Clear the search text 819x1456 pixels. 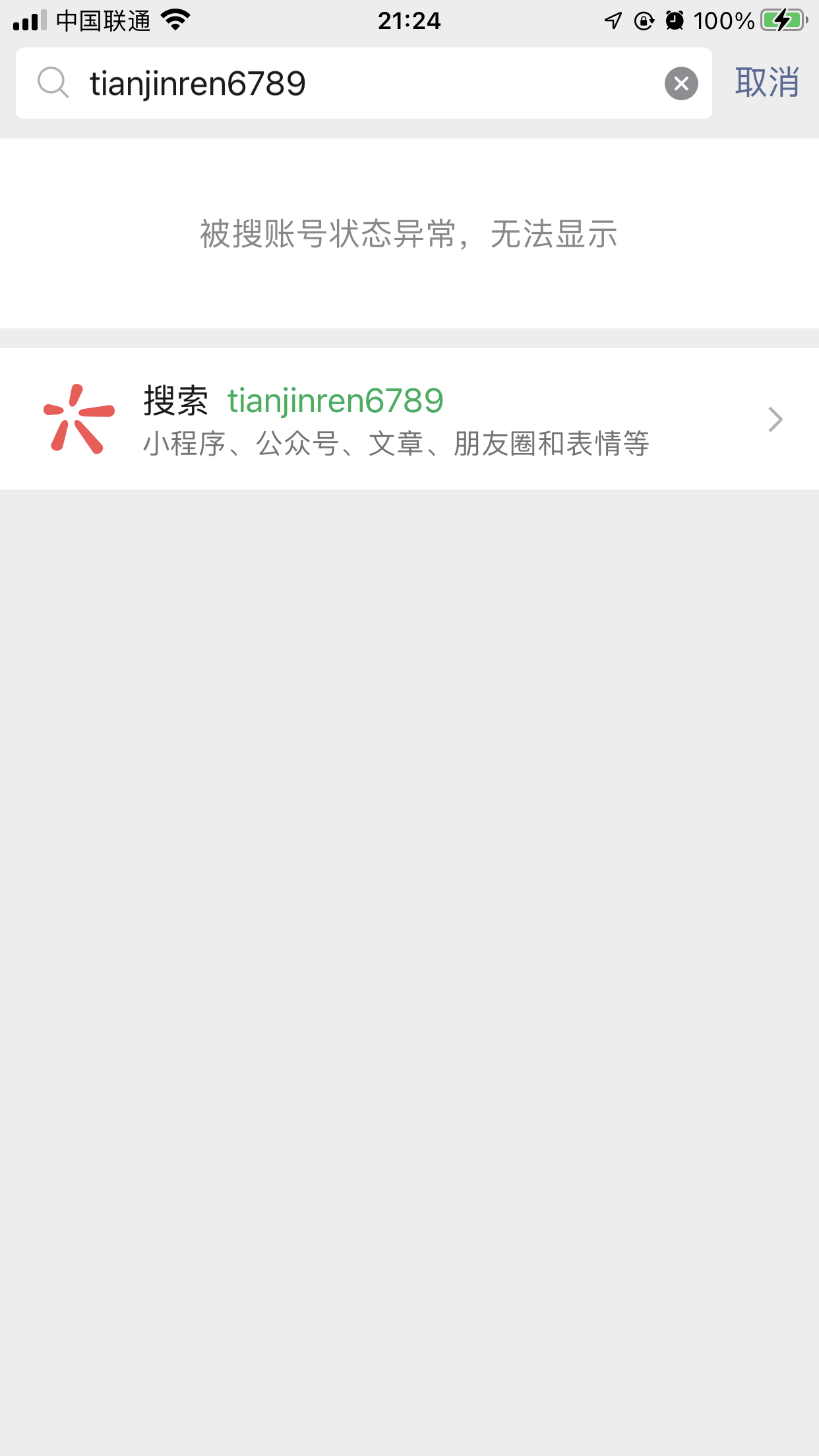[x=681, y=84]
